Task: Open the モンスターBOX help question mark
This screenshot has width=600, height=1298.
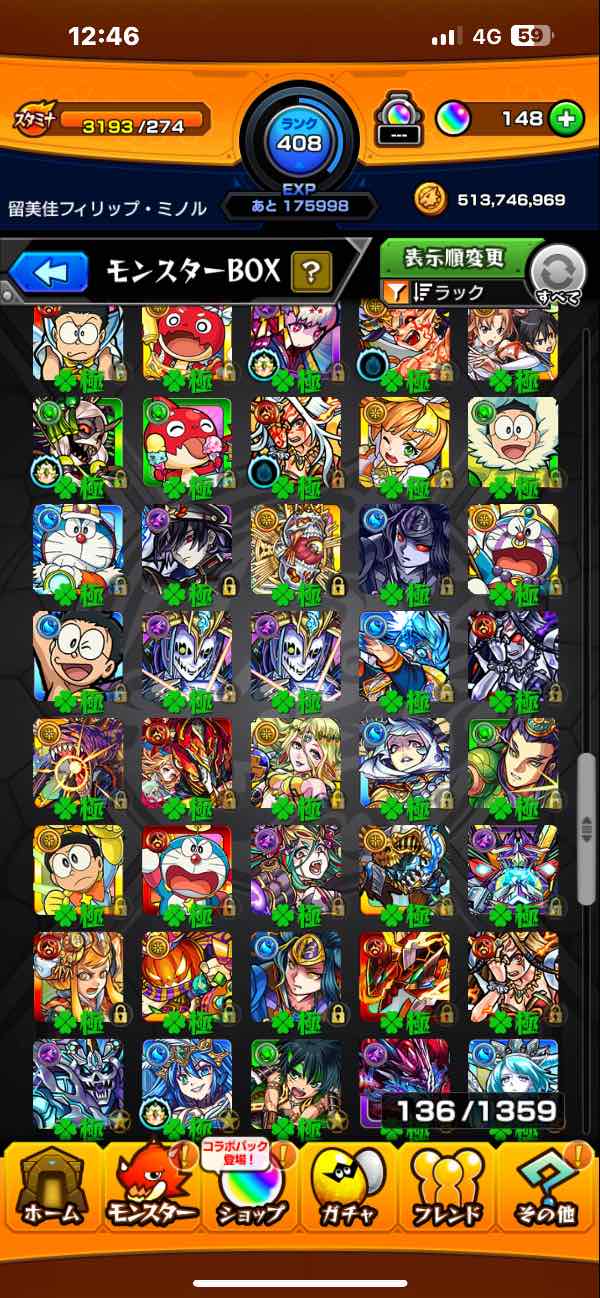Action: [x=311, y=270]
